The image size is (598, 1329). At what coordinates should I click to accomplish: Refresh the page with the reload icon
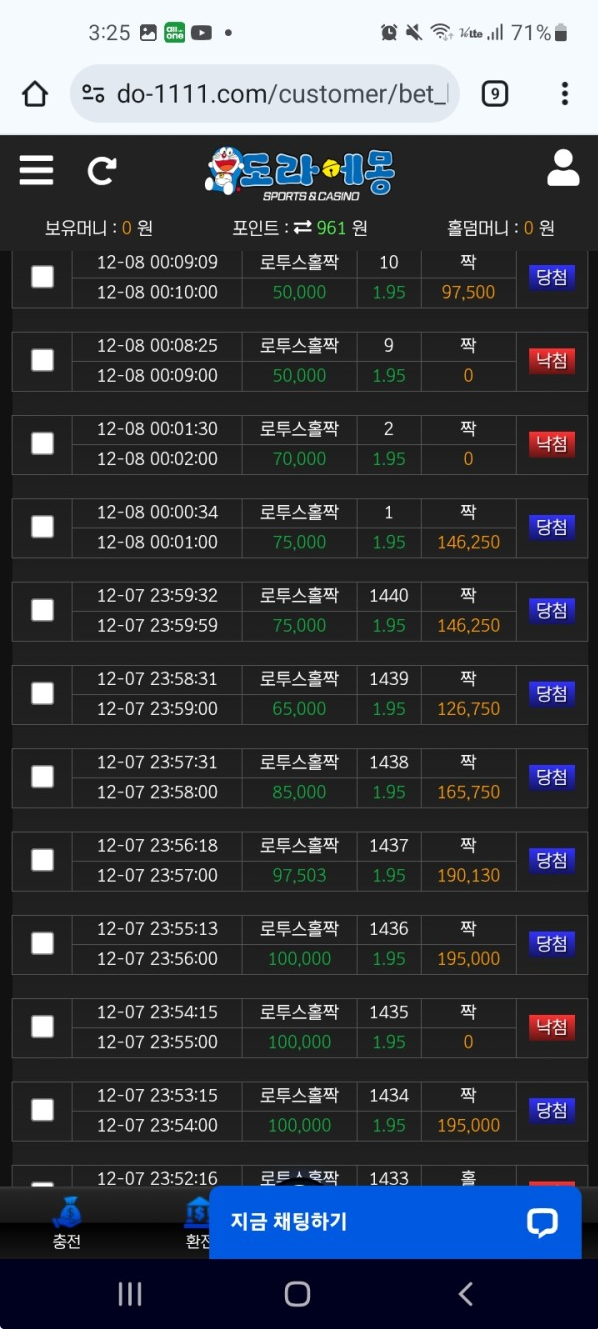[x=102, y=171]
